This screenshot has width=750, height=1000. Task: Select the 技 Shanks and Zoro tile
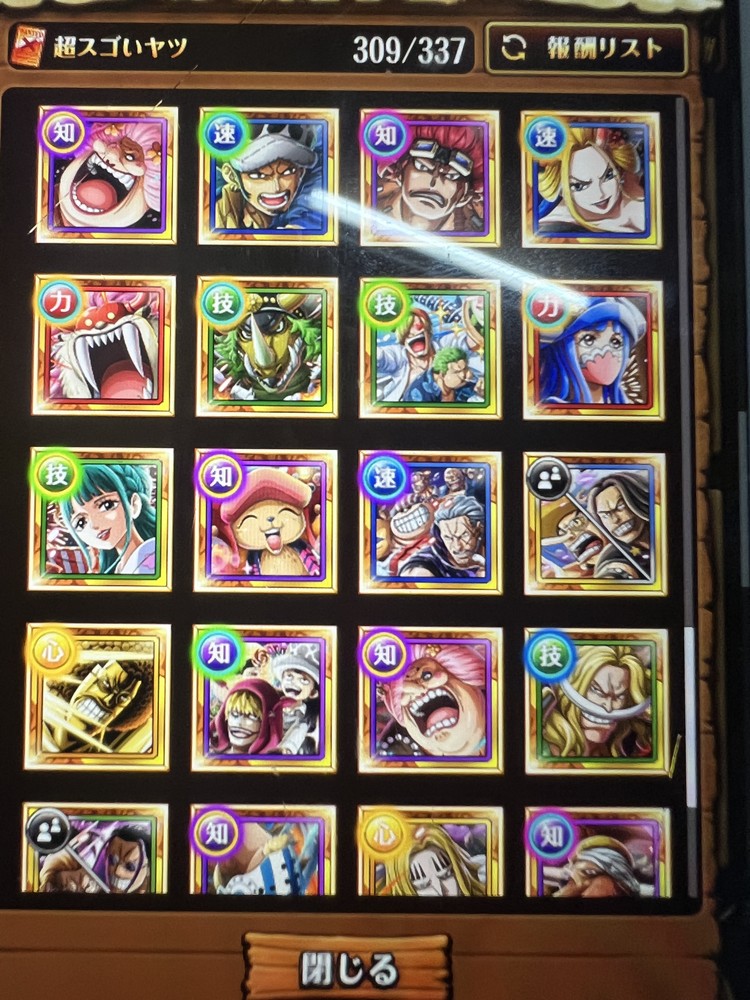(x=428, y=346)
